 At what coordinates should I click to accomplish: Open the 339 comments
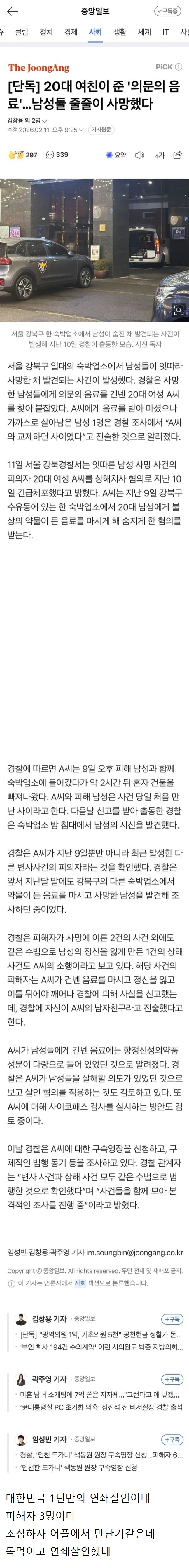[58, 155]
